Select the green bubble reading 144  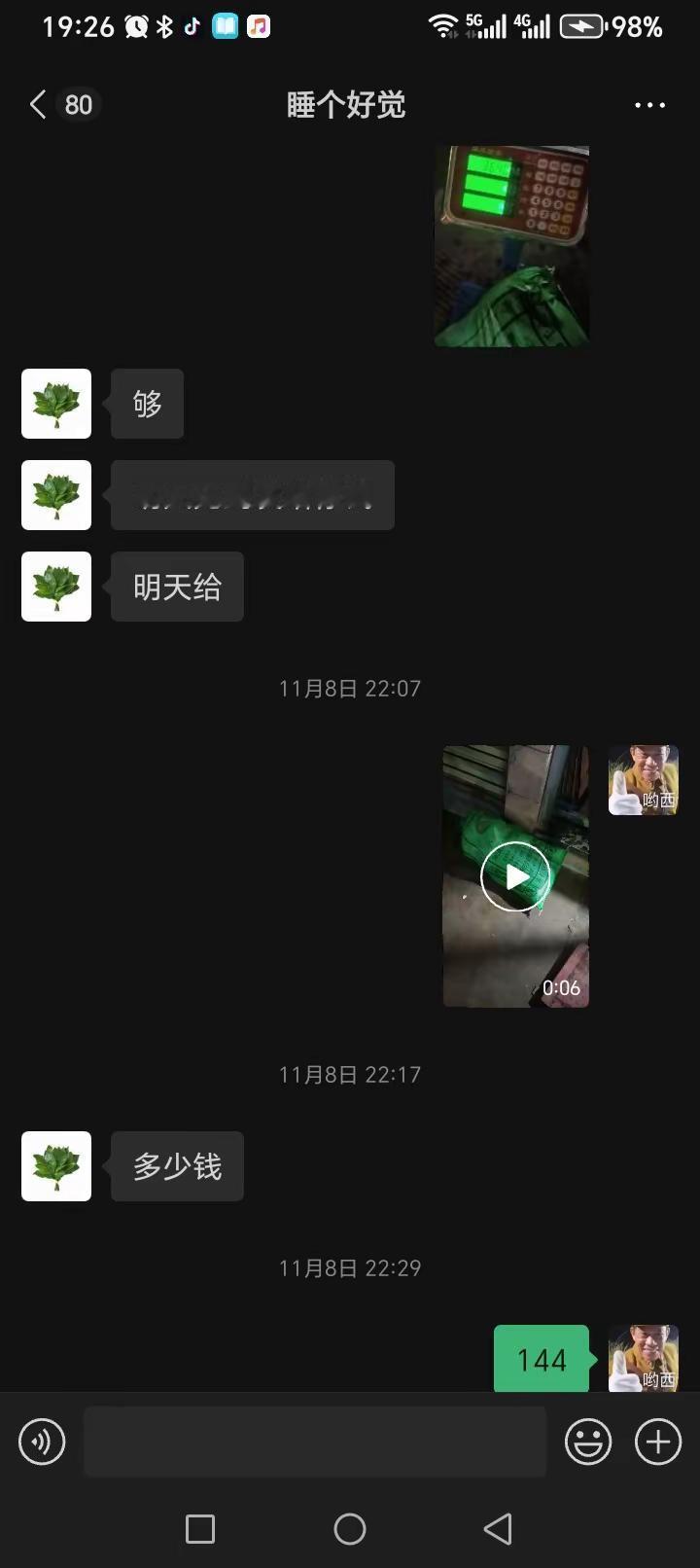(541, 1360)
